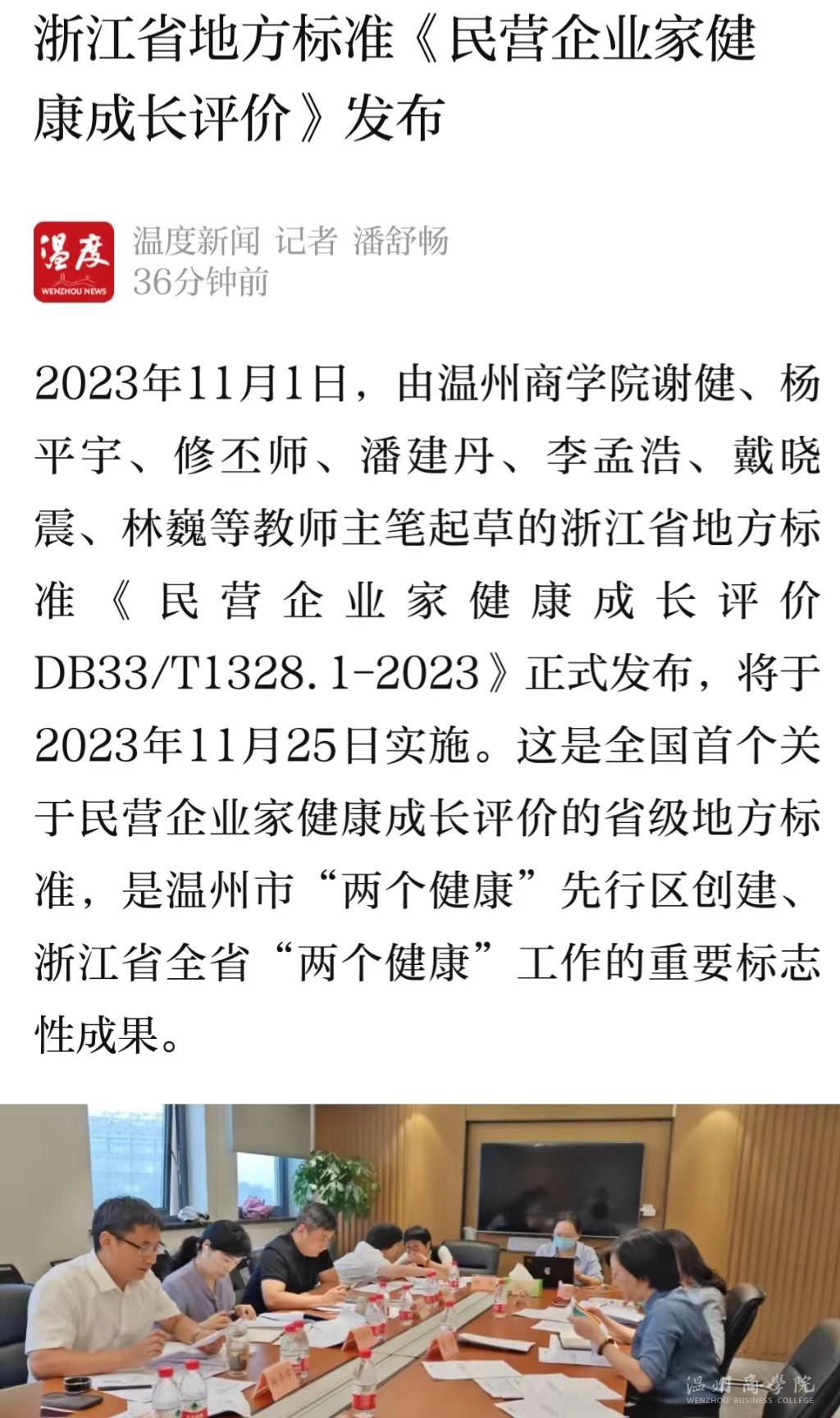View the meeting photo full screen
This screenshot has height=1418, width=840.
tap(420, 1260)
